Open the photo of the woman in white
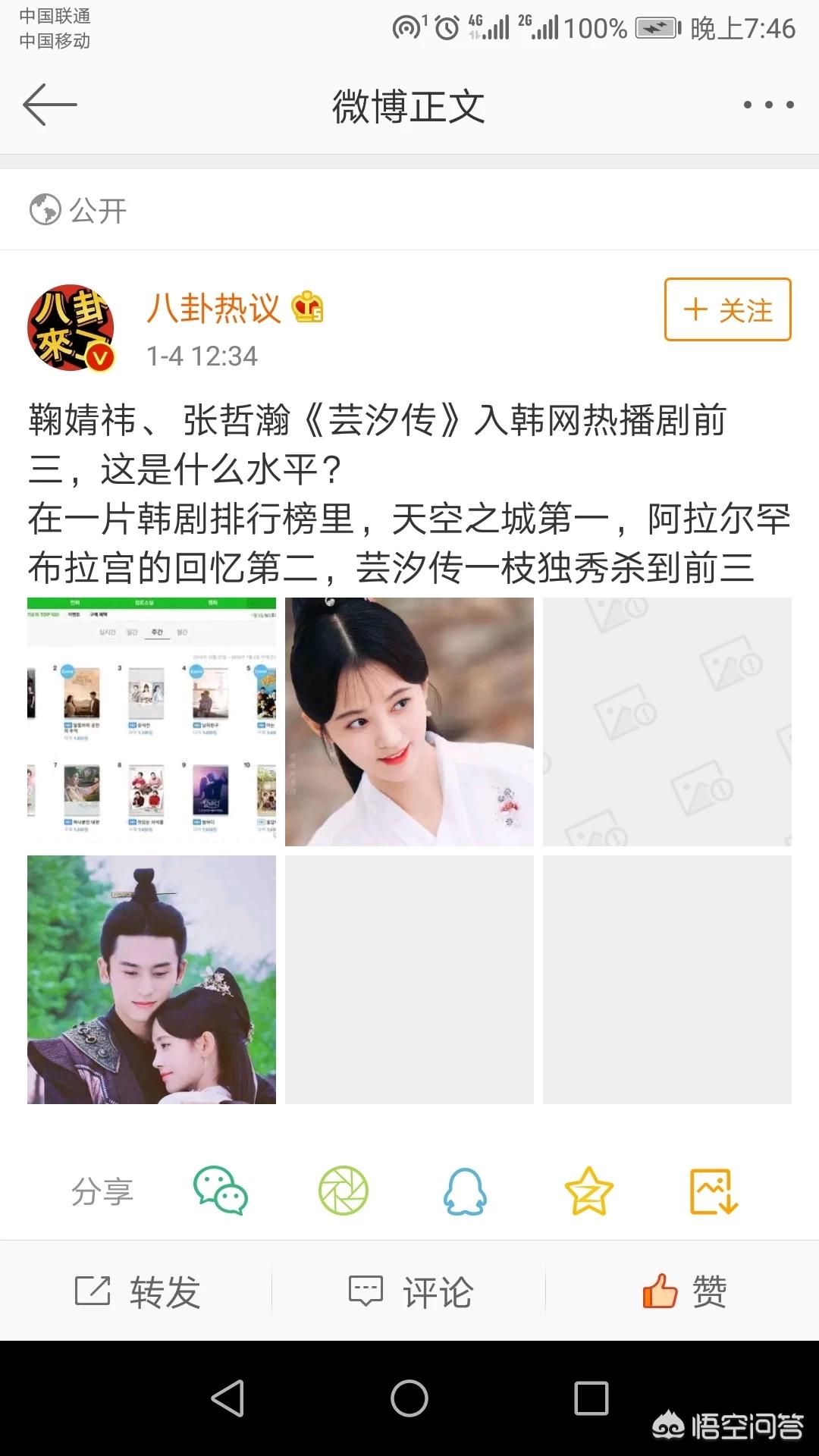The image size is (819, 1456). (409, 721)
